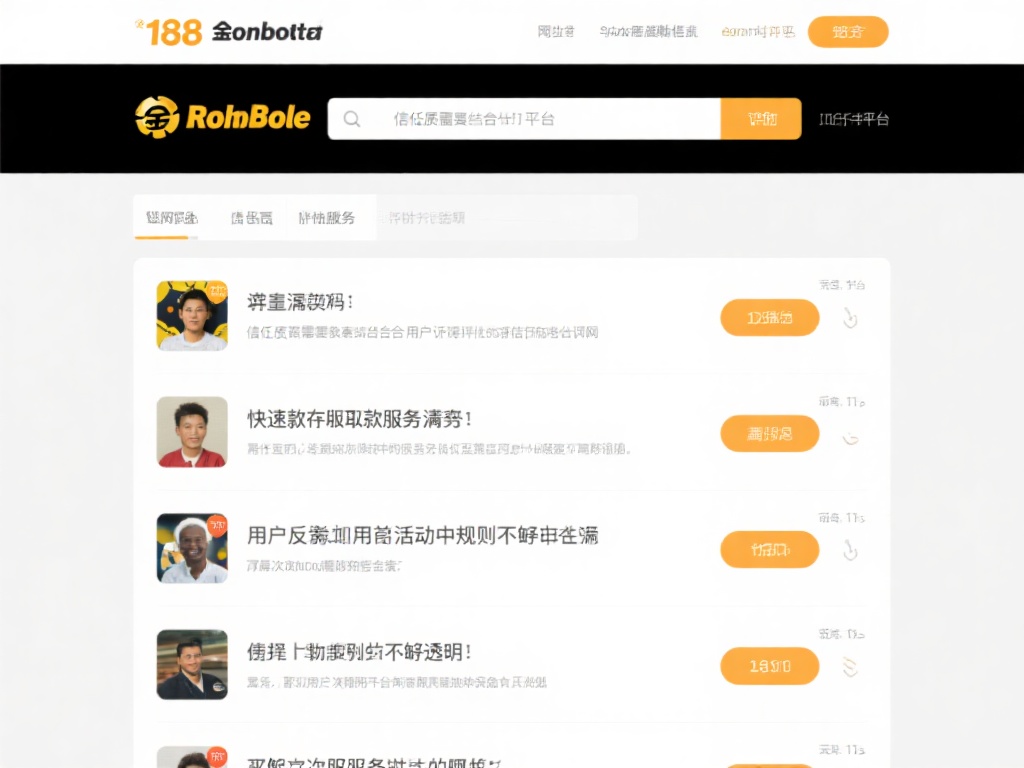
Task: Tap the orange button on the '快速款存' review
Action: (769, 434)
